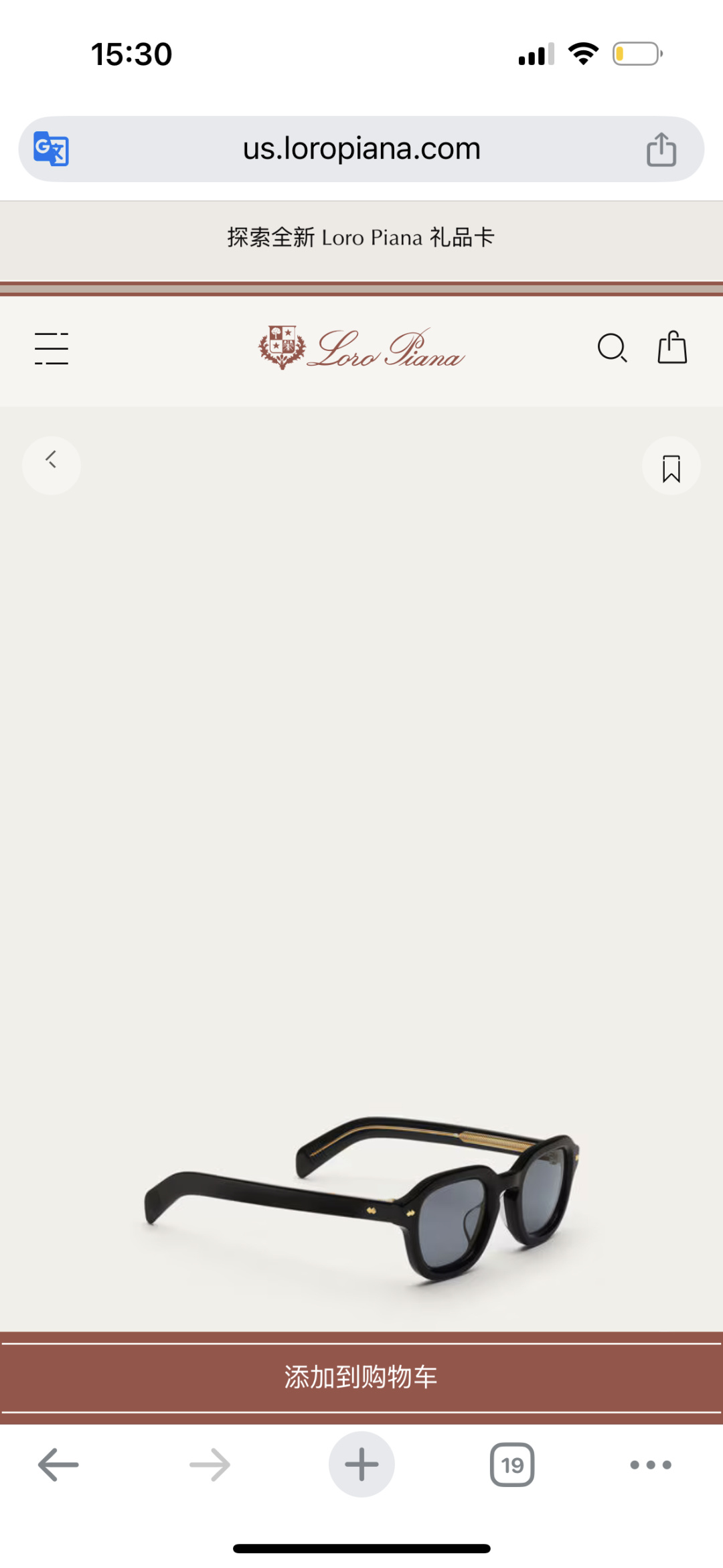Tap the 添加到购物车 button
Viewport: 723px width, 1568px height.
click(x=361, y=1377)
